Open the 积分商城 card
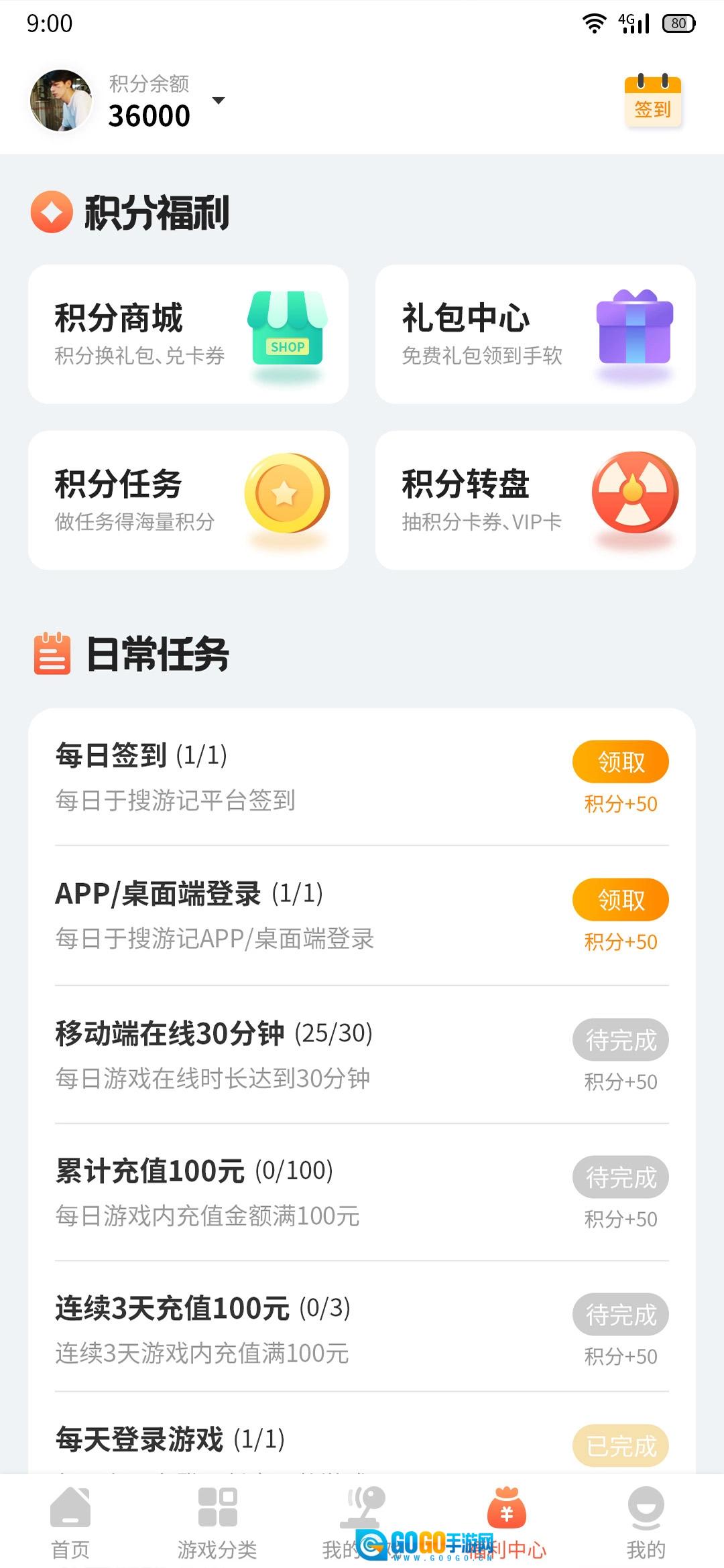Image resolution: width=724 pixels, height=1568 pixels. pos(188,334)
